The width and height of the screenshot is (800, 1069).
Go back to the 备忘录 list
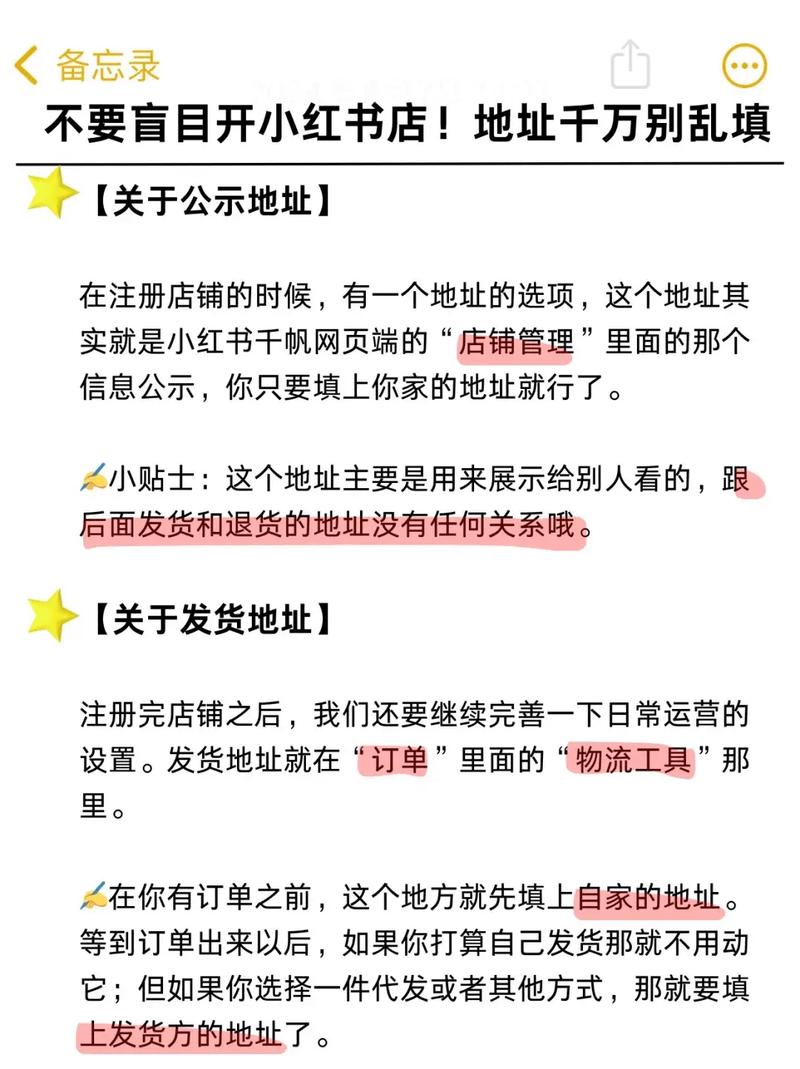pyautogui.click(x=88, y=66)
